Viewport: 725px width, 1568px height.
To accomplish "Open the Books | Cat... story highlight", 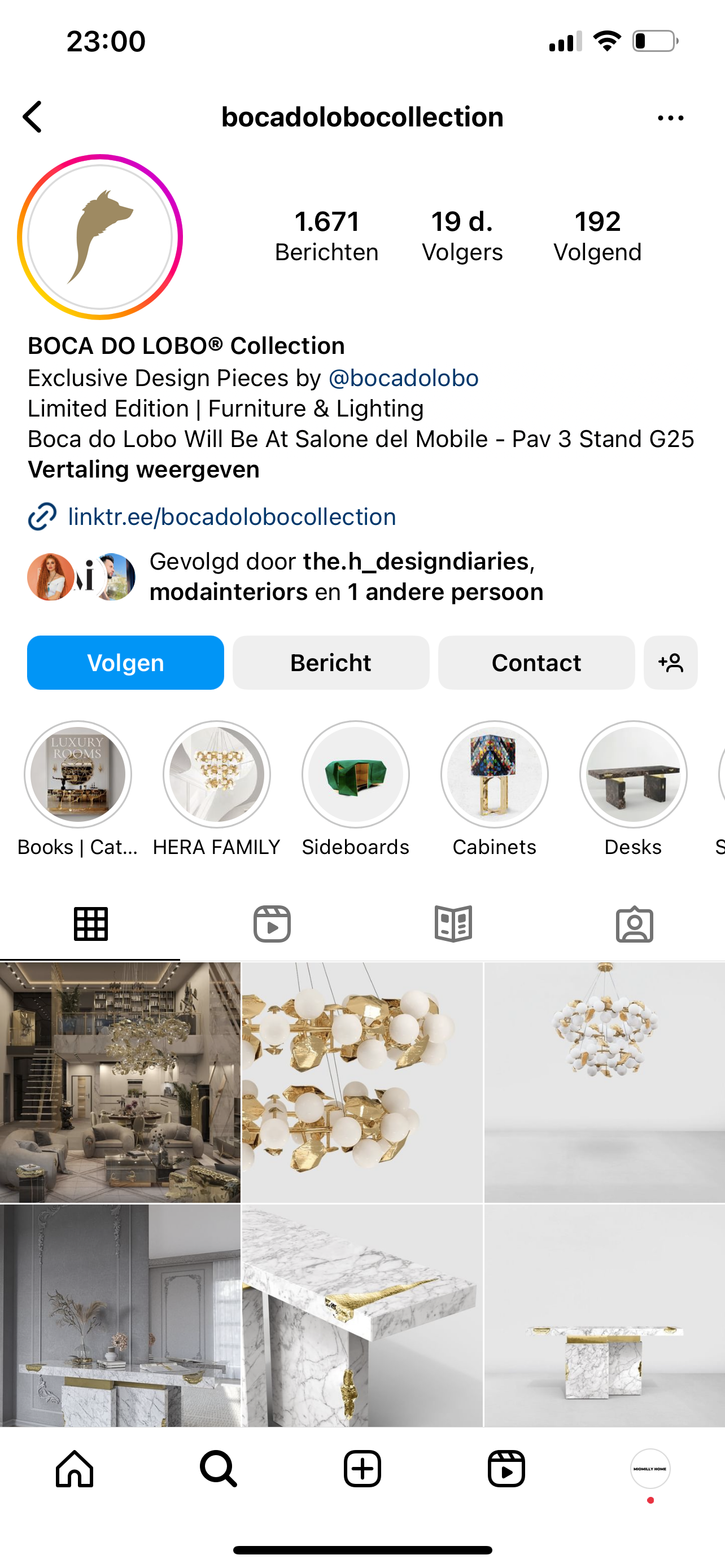I will point(78,774).
